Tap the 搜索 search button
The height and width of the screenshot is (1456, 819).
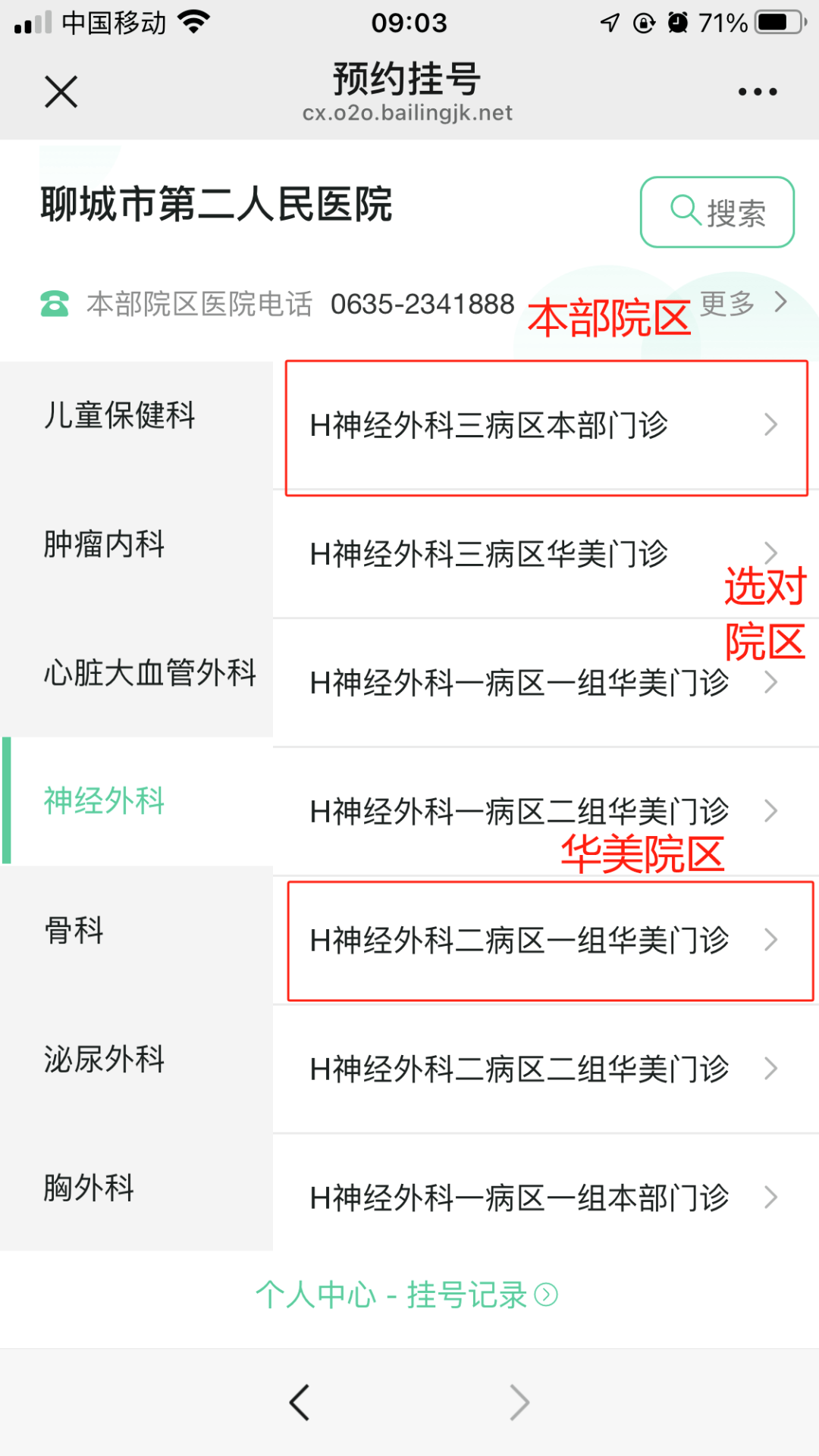click(717, 211)
